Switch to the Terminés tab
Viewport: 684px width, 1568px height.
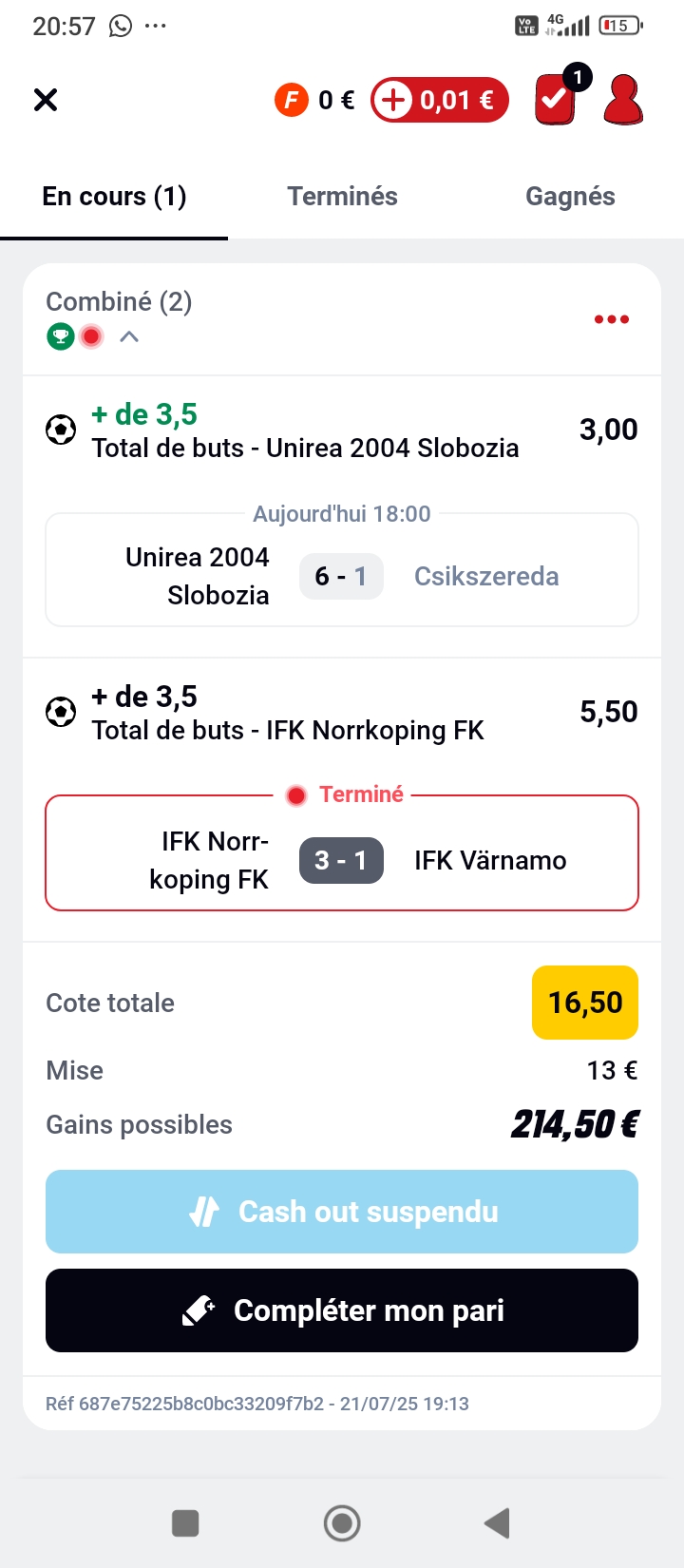pos(342,197)
